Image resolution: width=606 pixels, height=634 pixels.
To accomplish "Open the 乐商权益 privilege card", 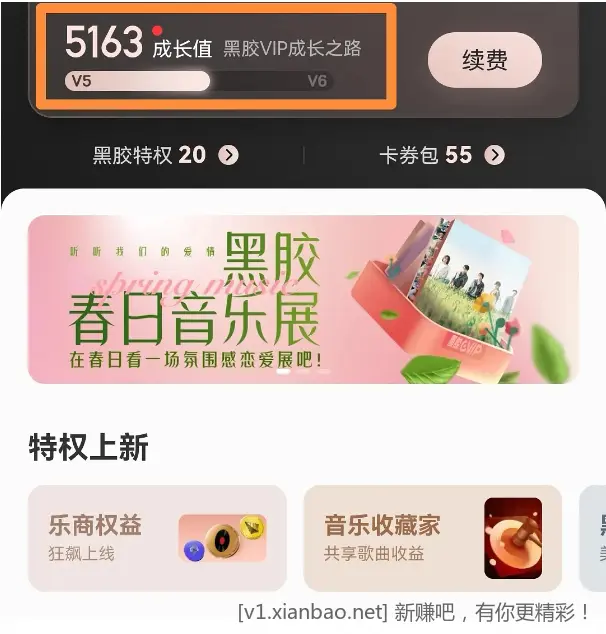I will [x=157, y=538].
